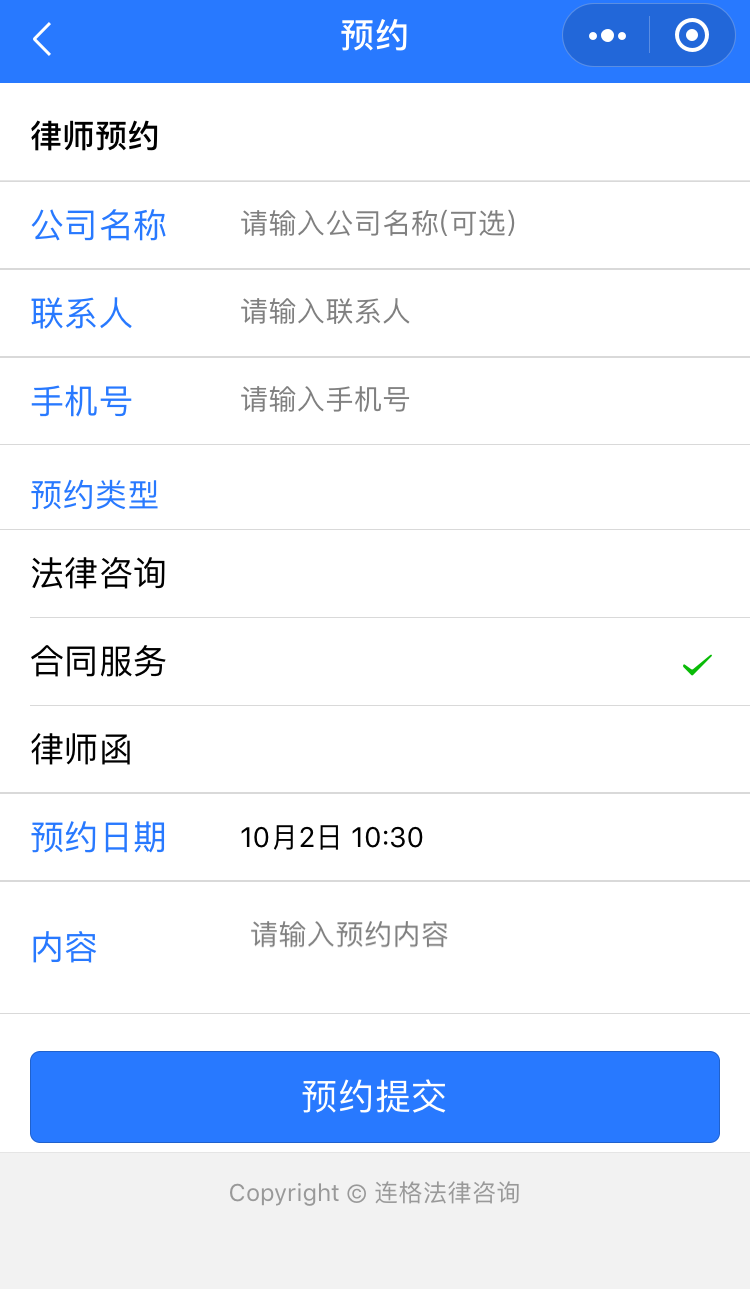The image size is (750, 1289).
Task: Choose the 合同服务 appointment type
Action: (x=375, y=662)
